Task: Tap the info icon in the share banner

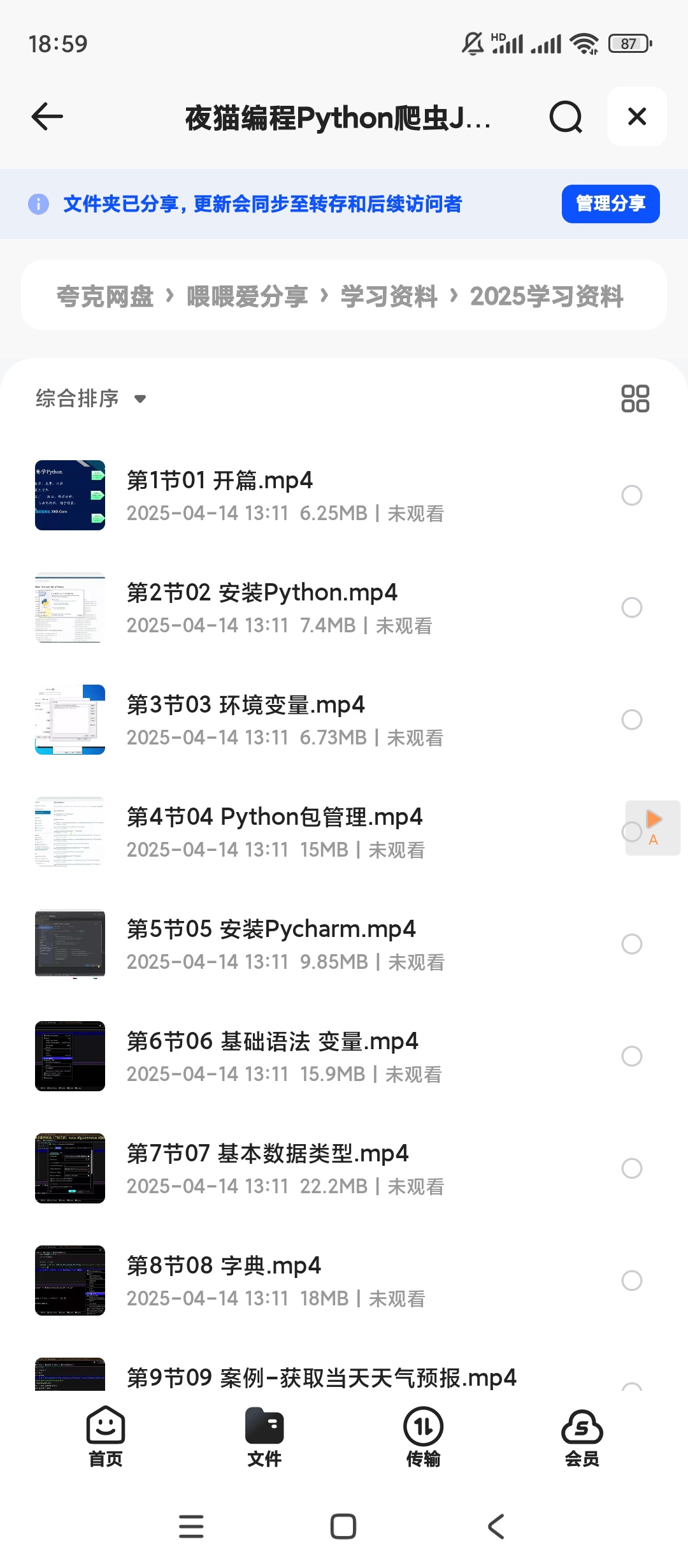Action: 39,203
